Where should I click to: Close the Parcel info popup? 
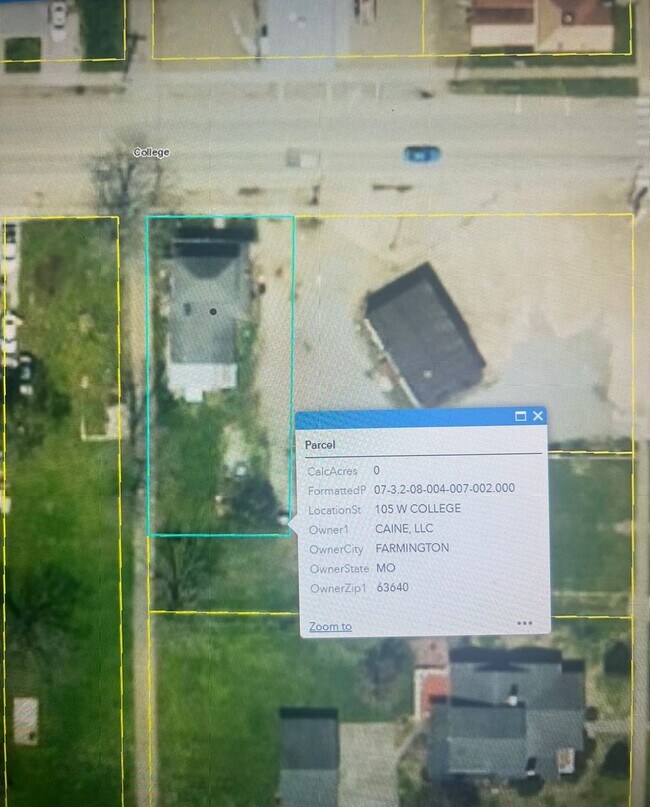[539, 416]
